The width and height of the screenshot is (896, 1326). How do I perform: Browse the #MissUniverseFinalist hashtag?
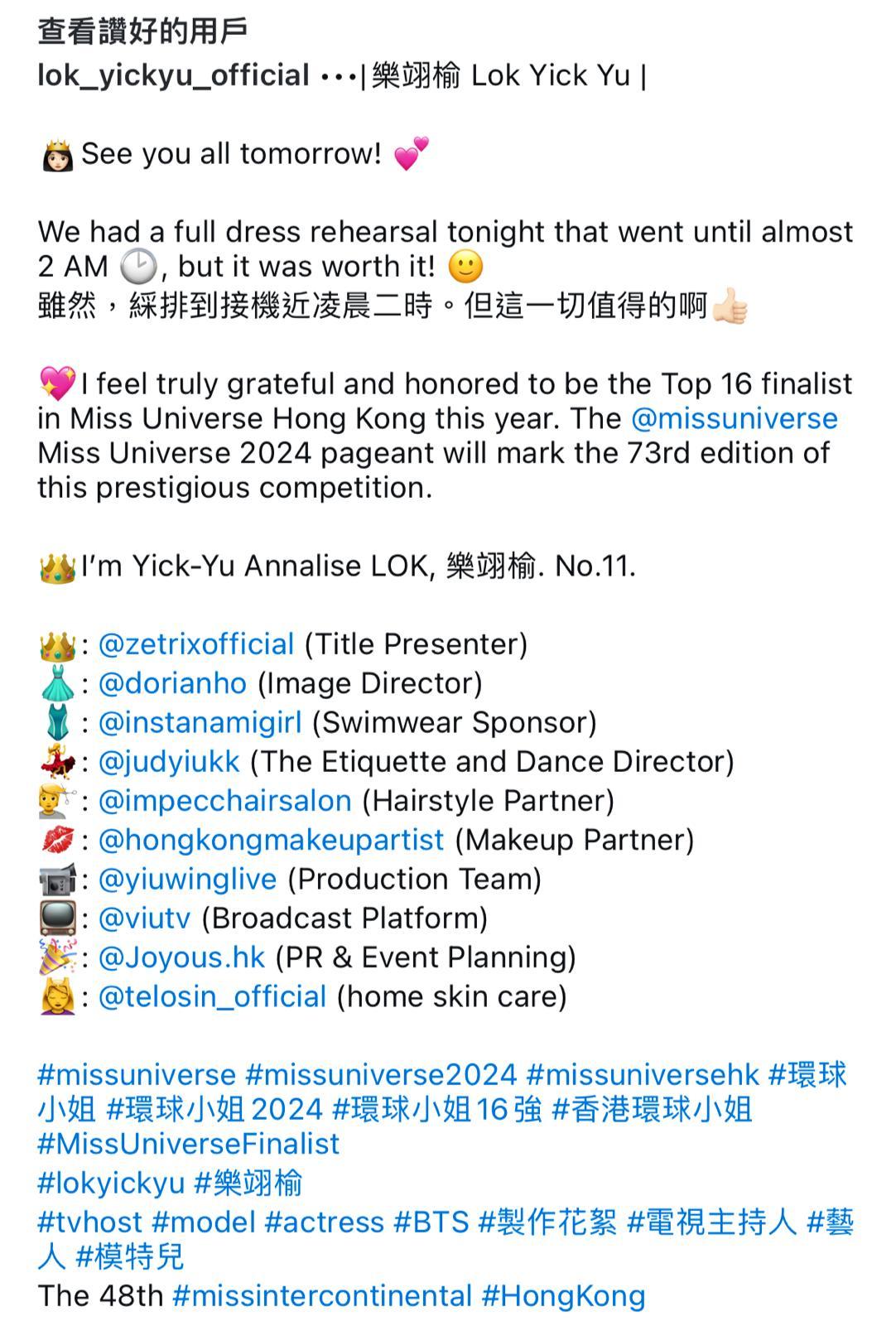pos(189,1144)
